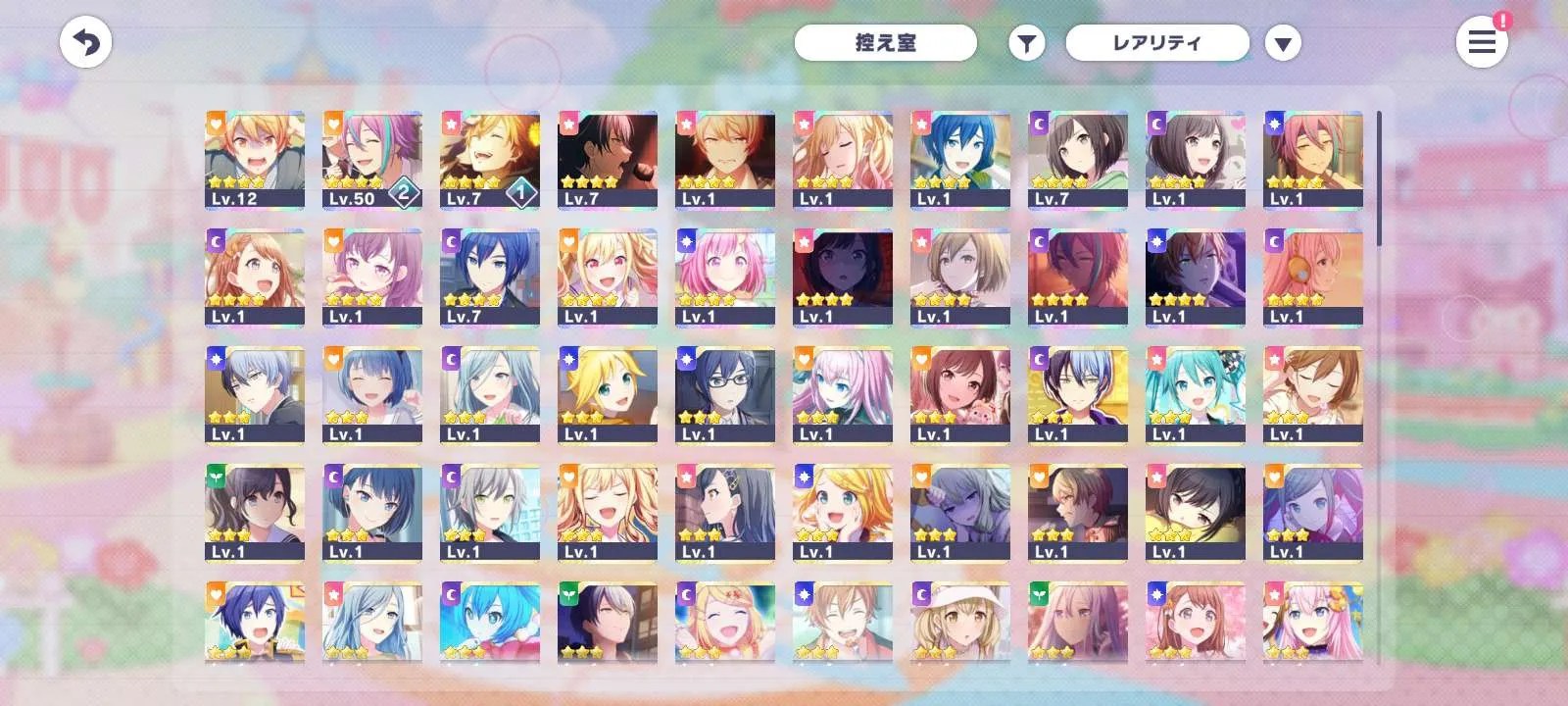The width and height of the screenshot is (1568, 706).
Task: Tap the 控え室 button
Action: [x=885, y=43]
